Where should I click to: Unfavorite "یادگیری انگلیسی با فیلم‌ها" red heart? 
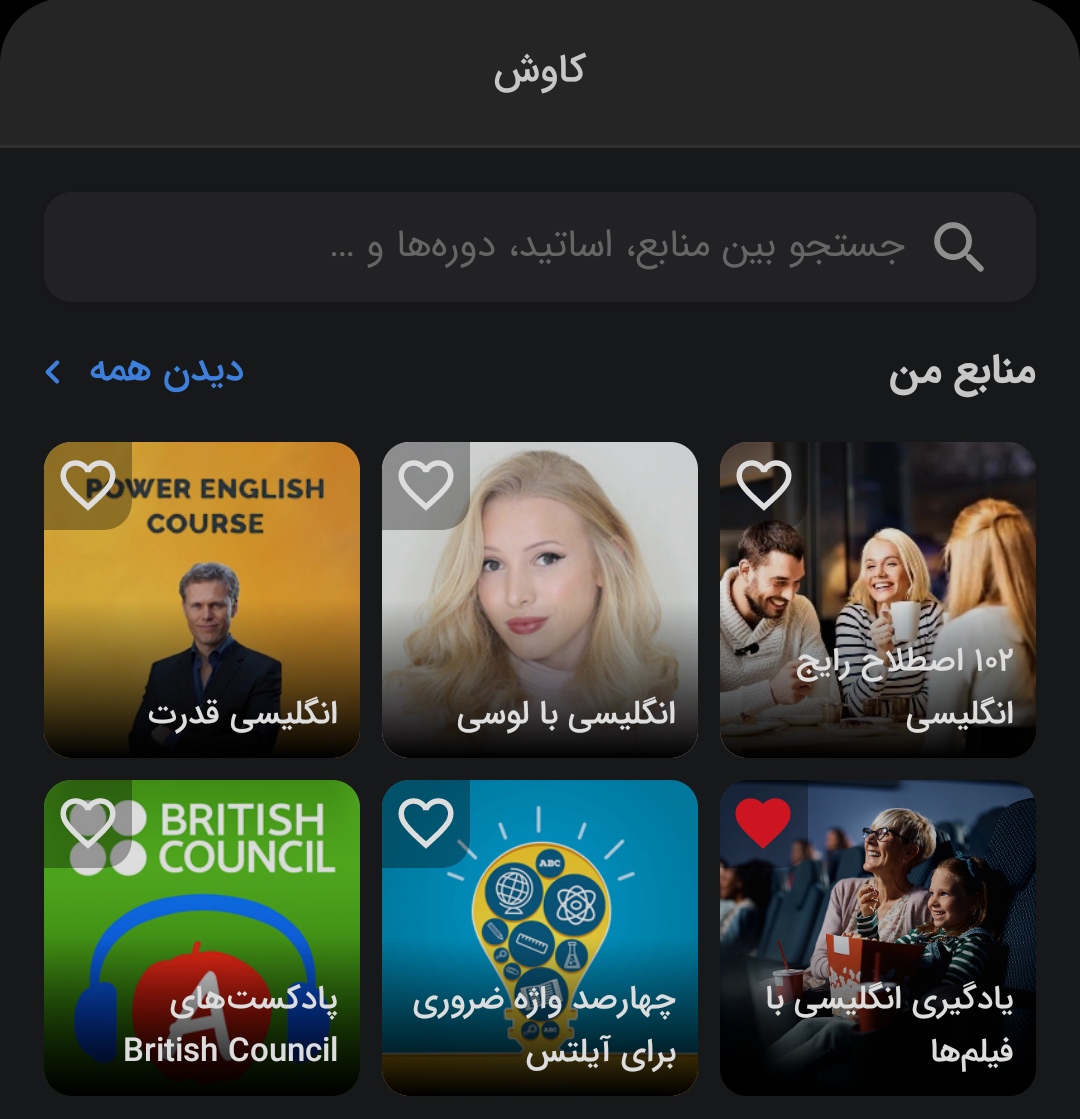click(x=763, y=823)
